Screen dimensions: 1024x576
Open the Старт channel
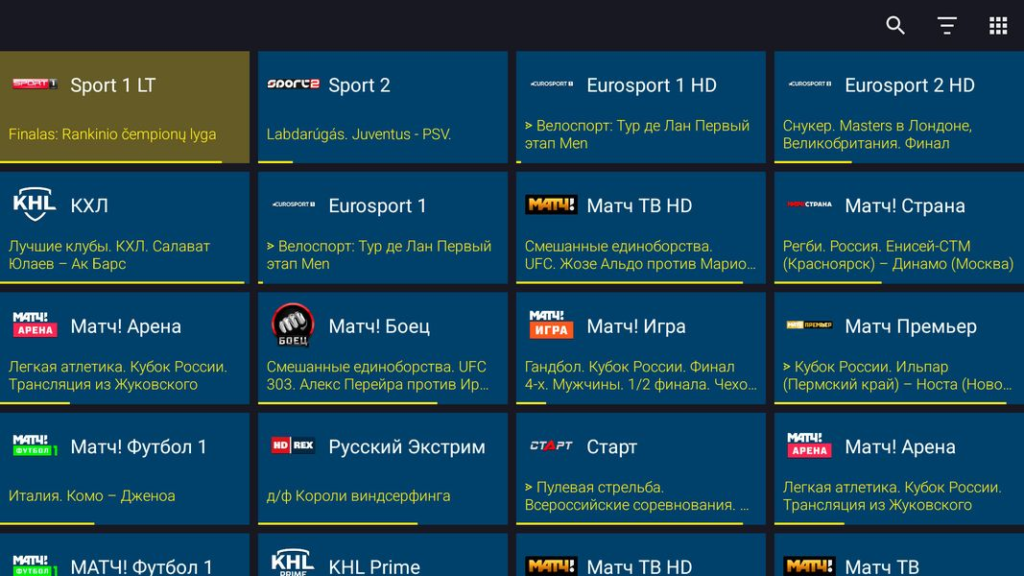640,468
